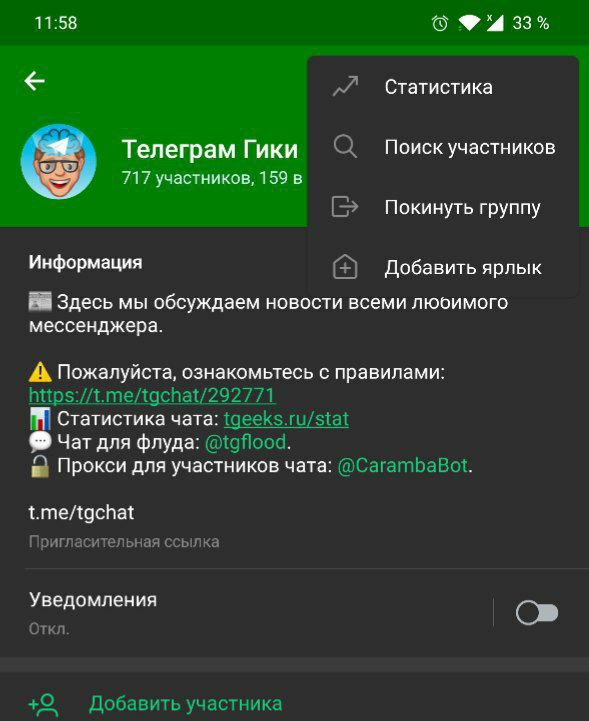The height and width of the screenshot is (721, 589).
Task: Open the @CarambaBot mention
Action: point(403,466)
